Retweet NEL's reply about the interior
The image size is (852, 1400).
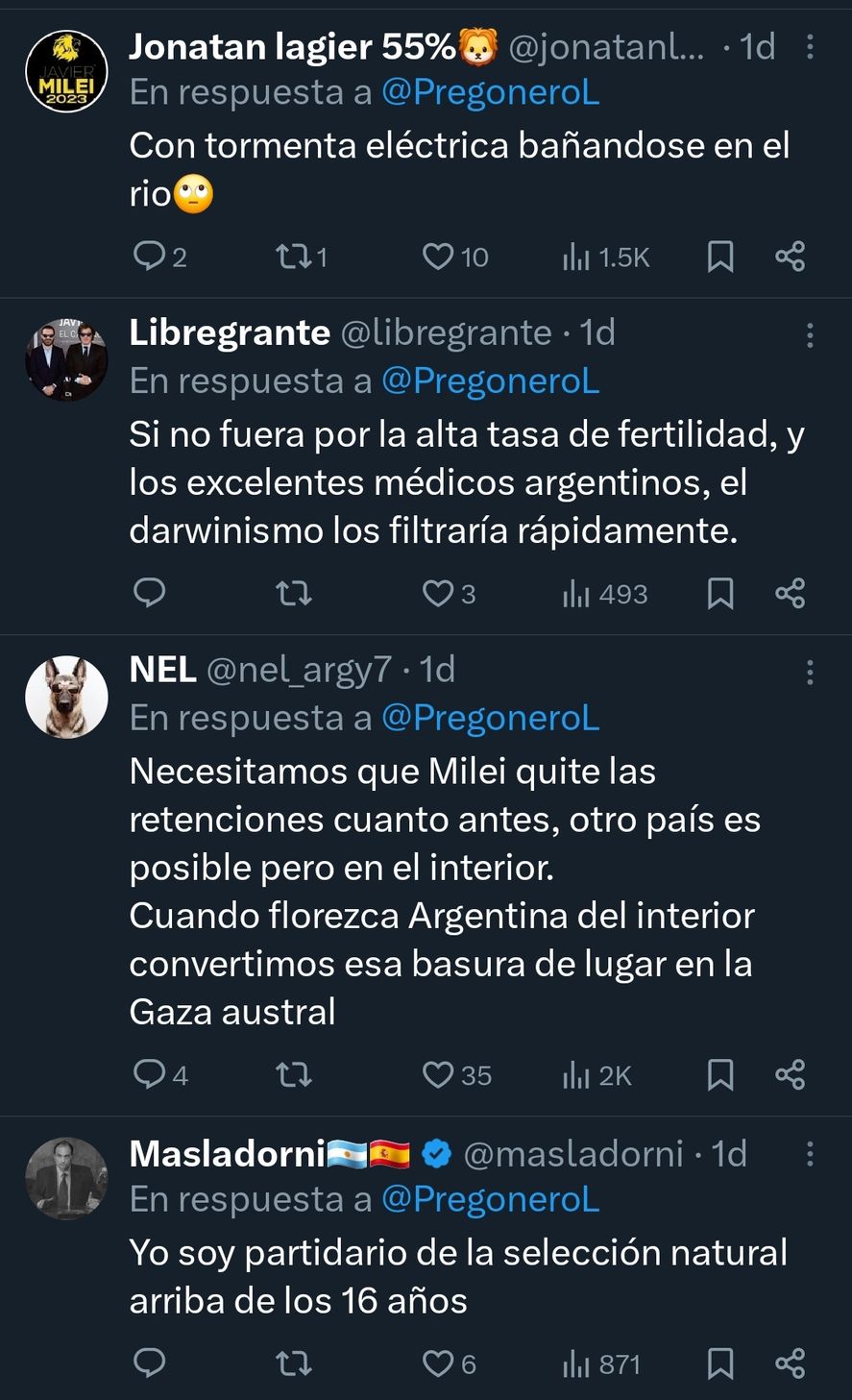[292, 1075]
